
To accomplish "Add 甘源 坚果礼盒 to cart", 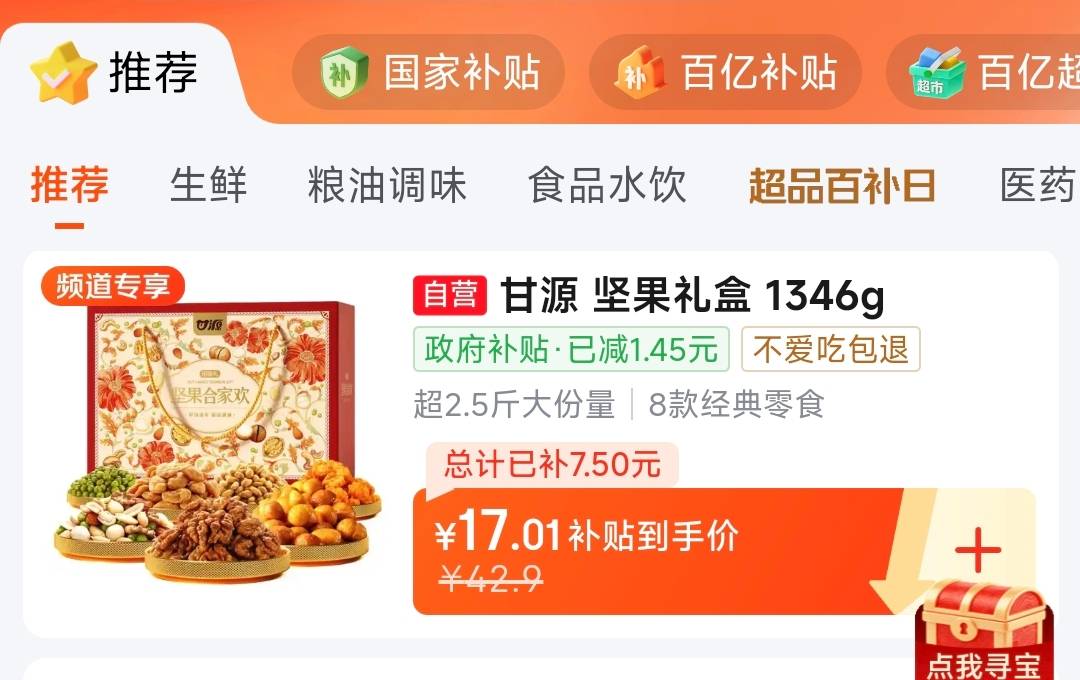I will (x=977, y=552).
